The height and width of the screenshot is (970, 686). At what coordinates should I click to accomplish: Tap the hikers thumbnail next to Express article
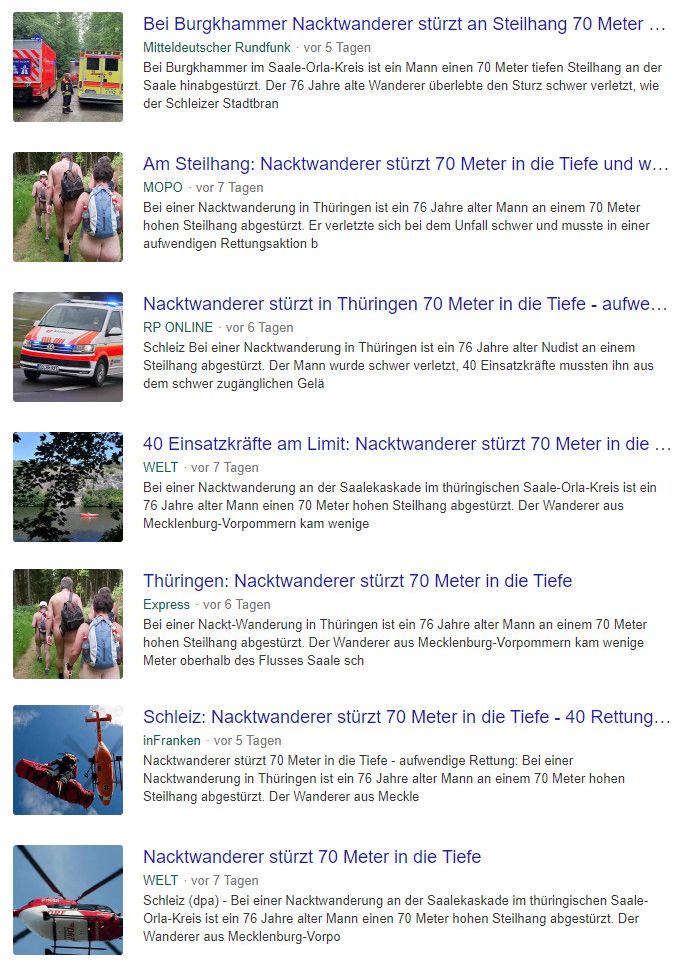tap(68, 624)
